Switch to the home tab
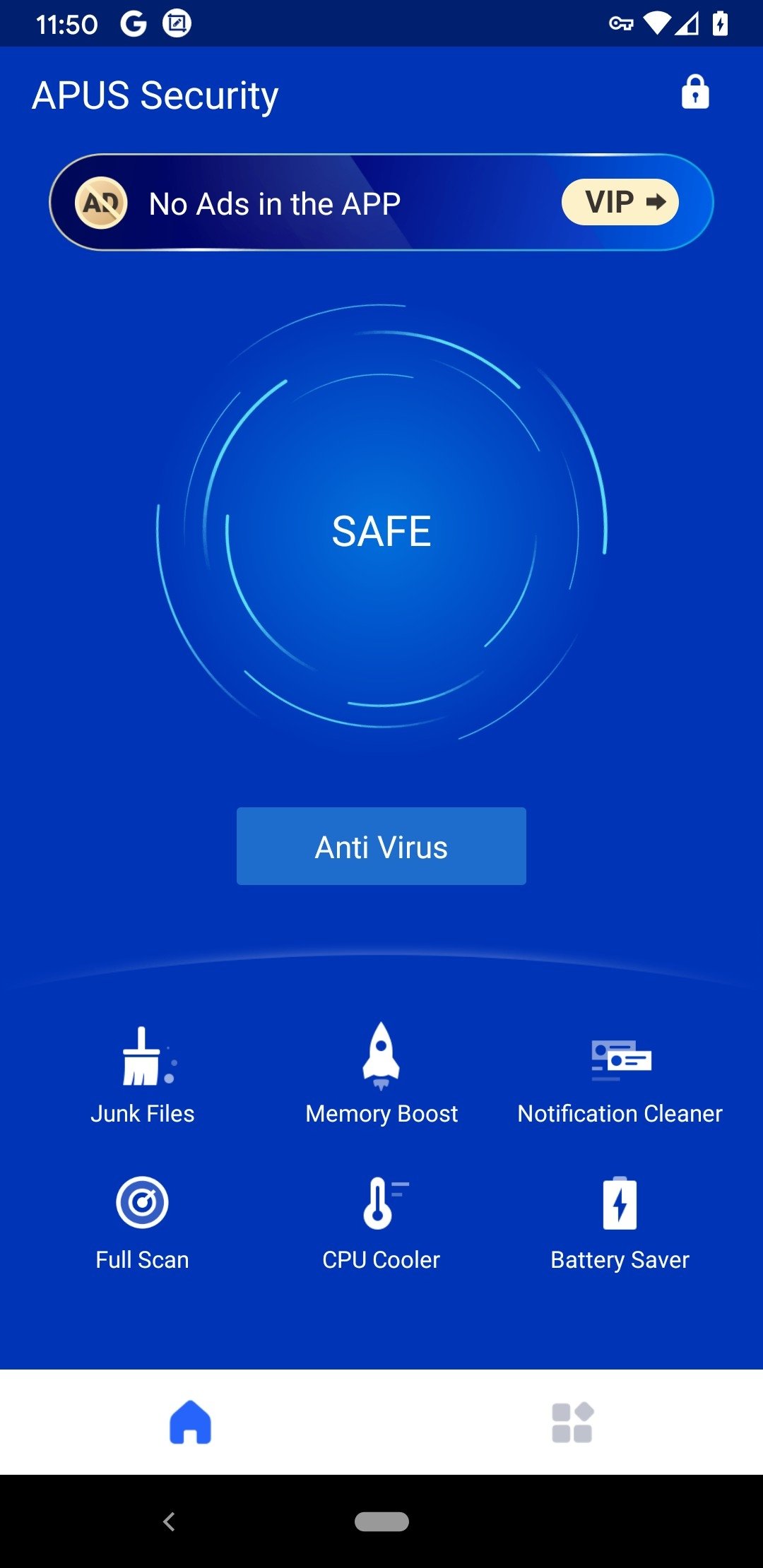Image resolution: width=763 pixels, height=1568 pixels. pyautogui.click(x=190, y=1422)
